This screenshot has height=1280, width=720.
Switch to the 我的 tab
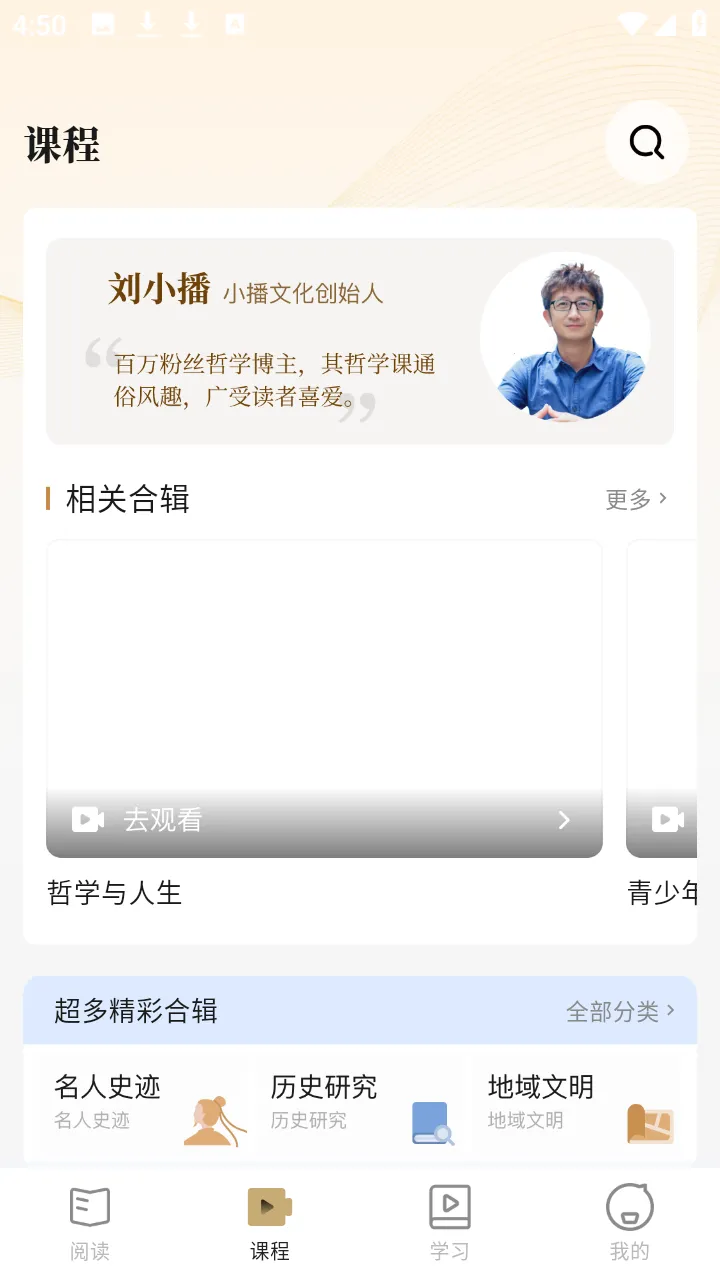click(x=629, y=1220)
